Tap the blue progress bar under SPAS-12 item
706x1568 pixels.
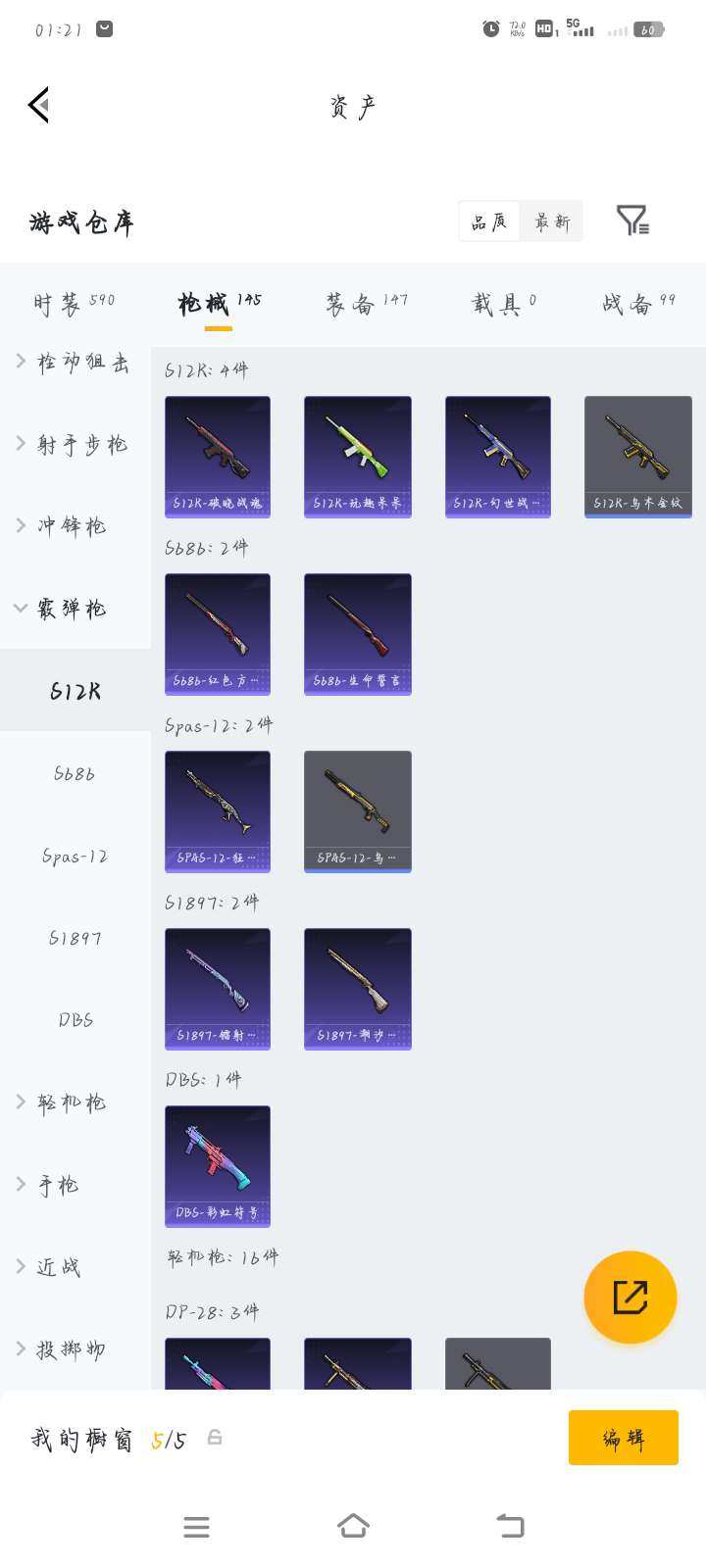(357, 870)
